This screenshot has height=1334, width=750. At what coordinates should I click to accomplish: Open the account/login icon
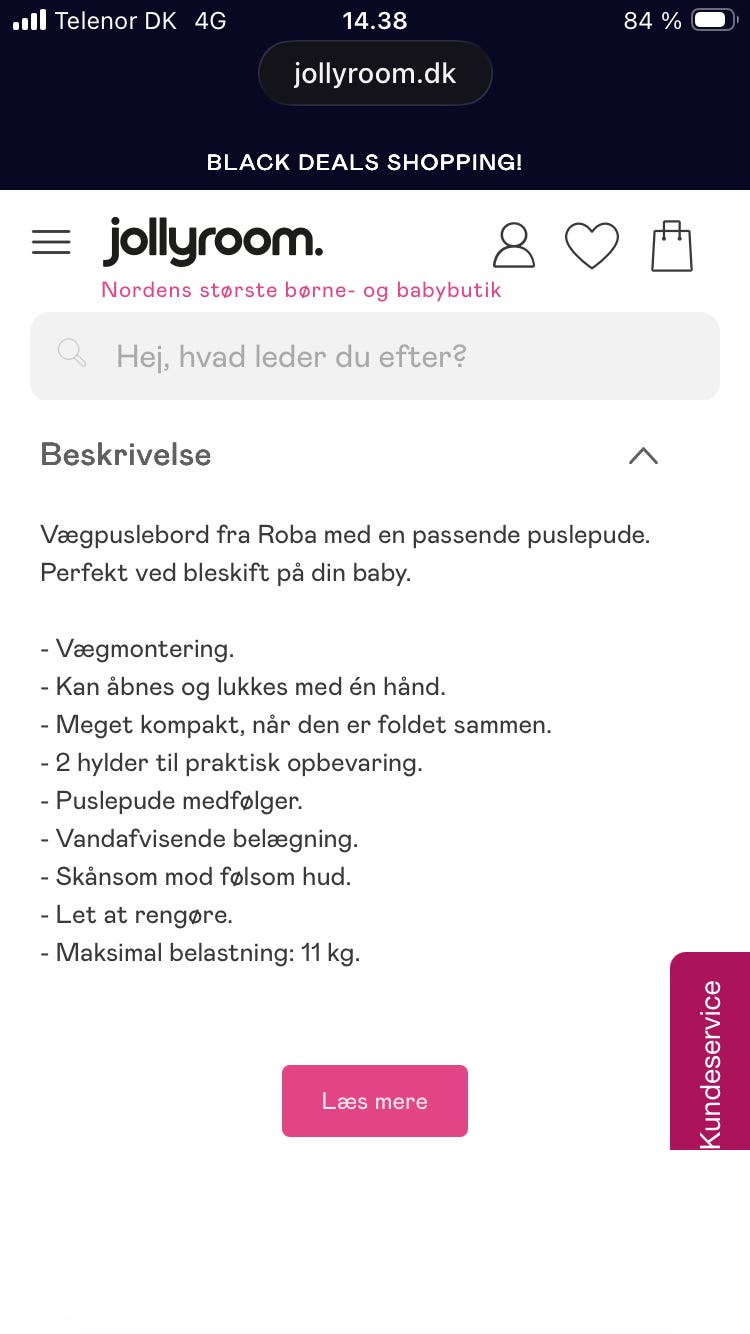coord(513,244)
